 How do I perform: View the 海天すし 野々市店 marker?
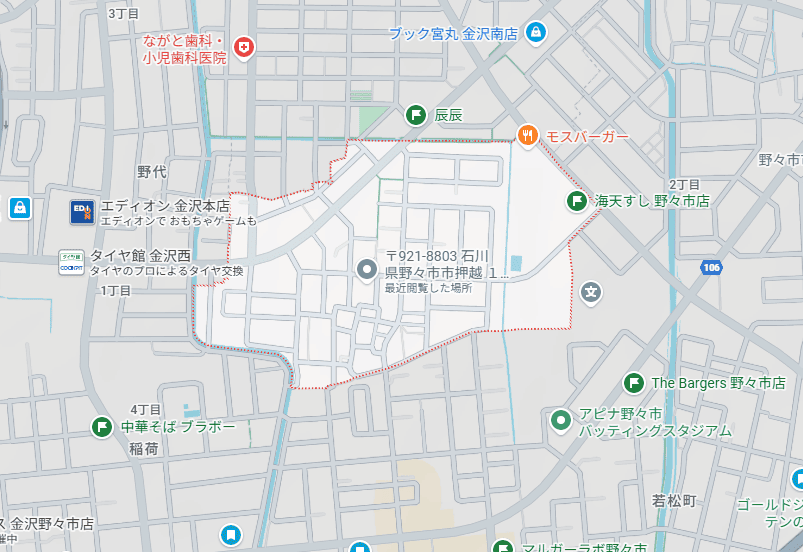[577, 201]
